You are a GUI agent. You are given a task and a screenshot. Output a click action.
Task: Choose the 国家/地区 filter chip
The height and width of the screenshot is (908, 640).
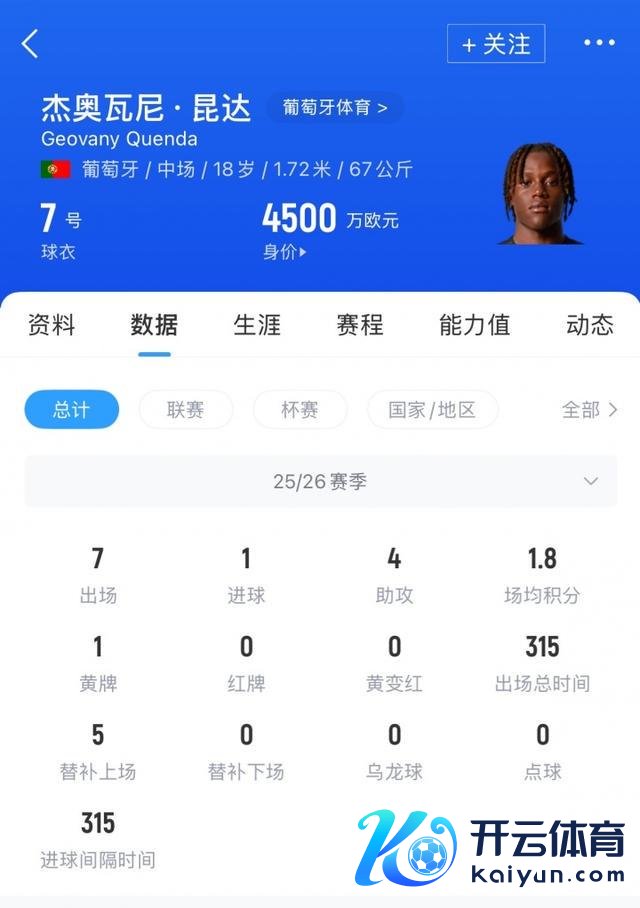point(432,410)
